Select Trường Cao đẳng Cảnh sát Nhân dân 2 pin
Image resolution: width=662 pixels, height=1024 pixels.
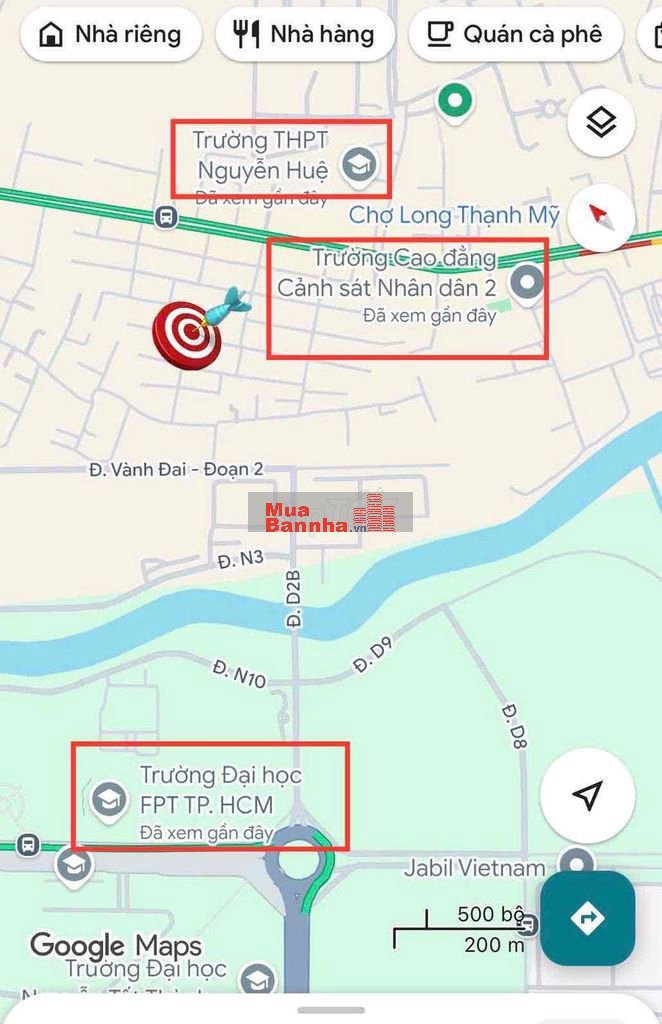526,282
